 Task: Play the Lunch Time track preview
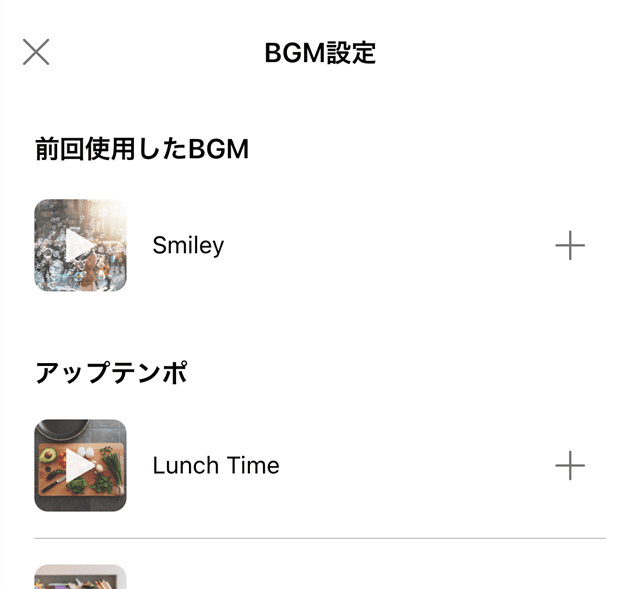click(80, 466)
